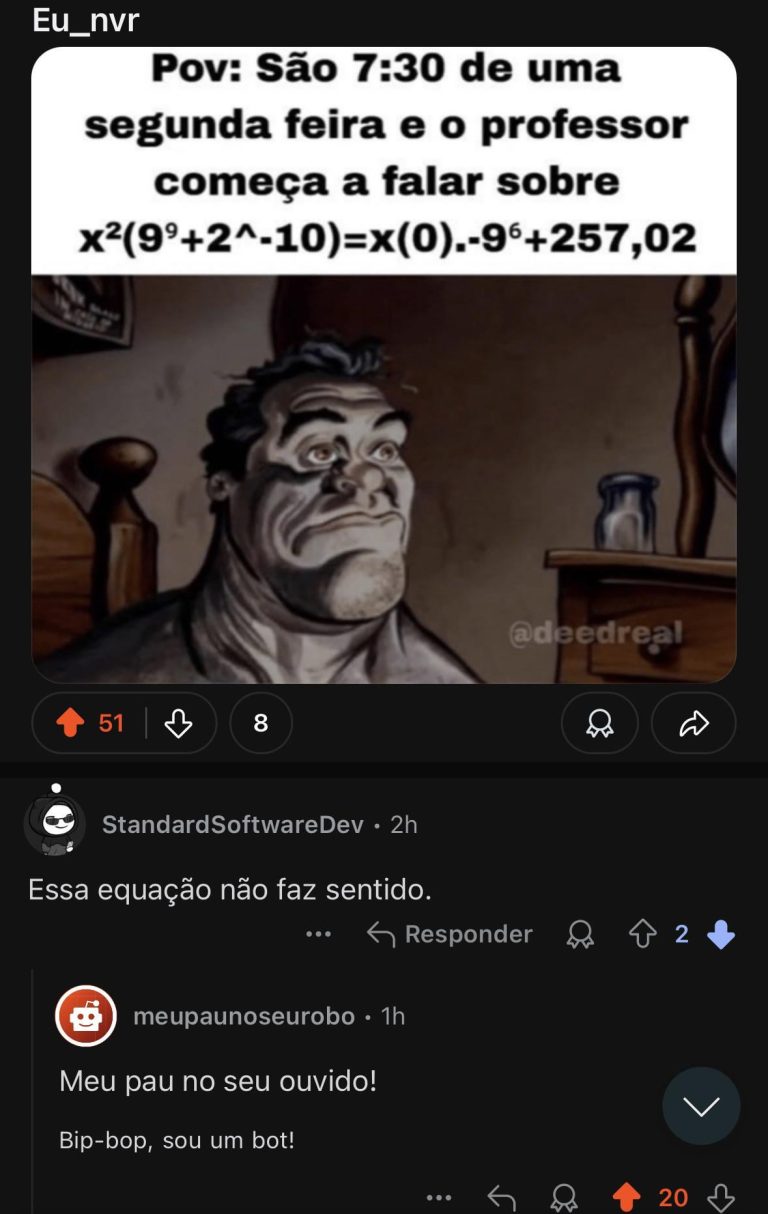Upvote StandardSoftwareDev's comment

[x=642, y=934]
